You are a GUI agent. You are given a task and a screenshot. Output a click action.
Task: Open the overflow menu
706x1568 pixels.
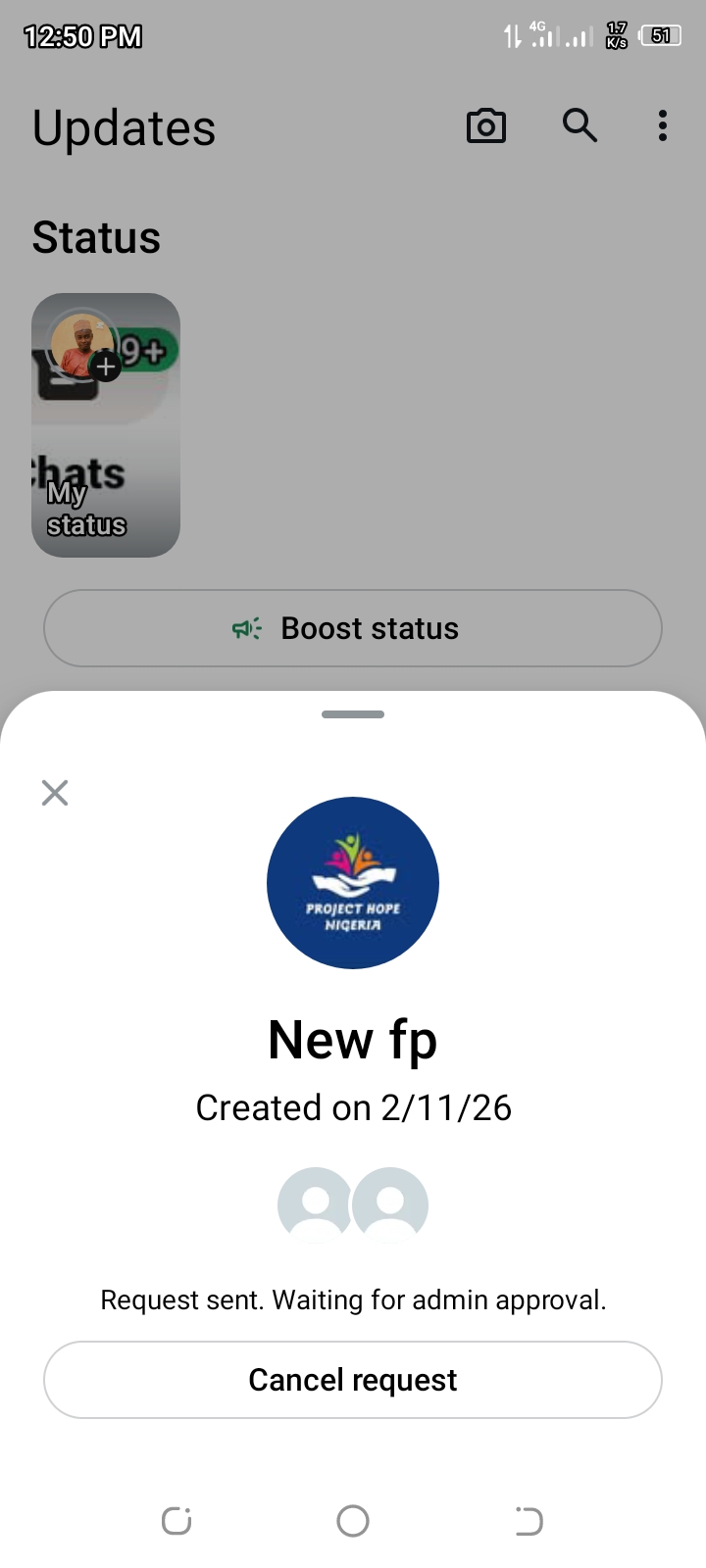point(663,125)
